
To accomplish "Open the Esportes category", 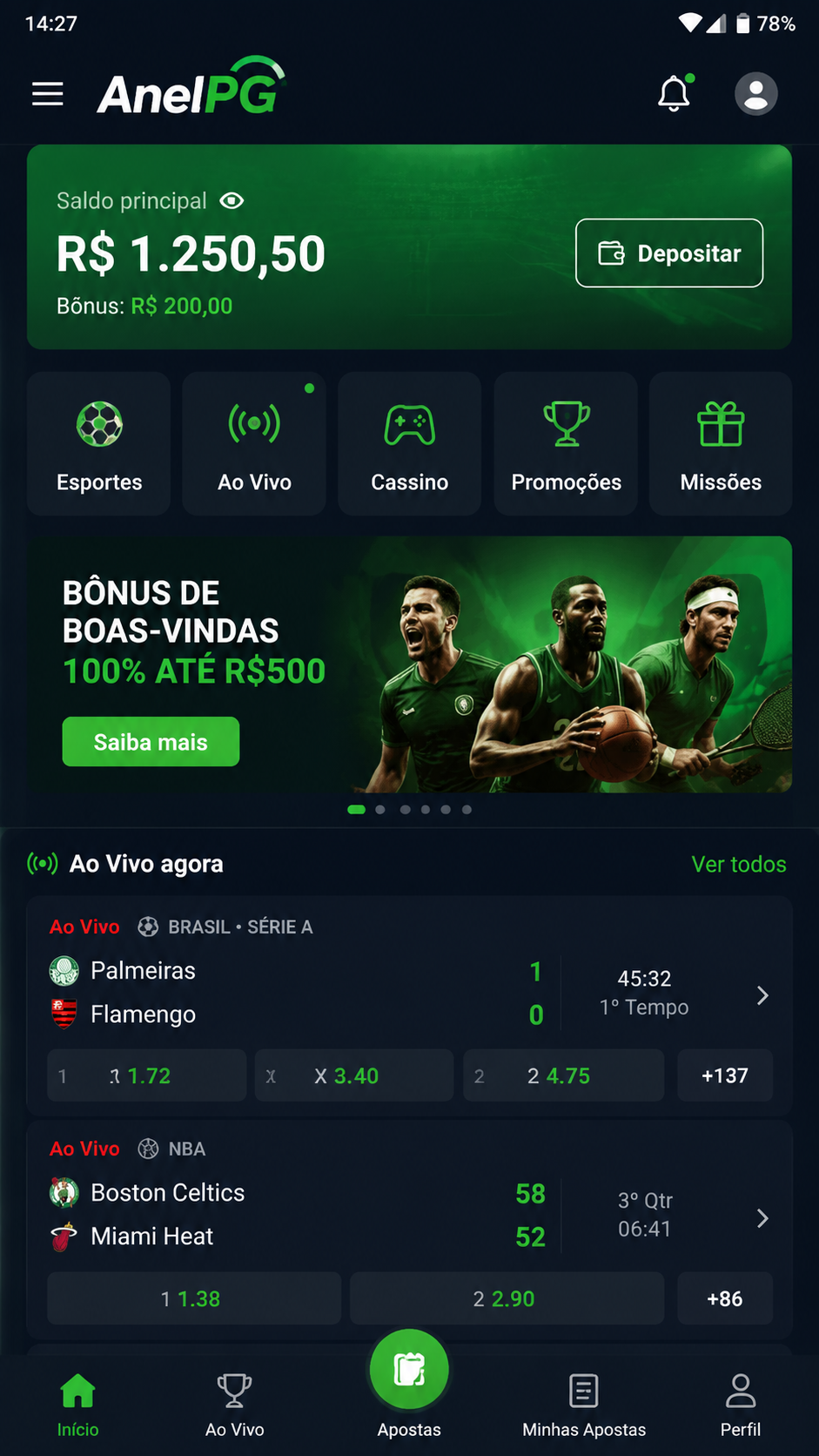I will [99, 443].
